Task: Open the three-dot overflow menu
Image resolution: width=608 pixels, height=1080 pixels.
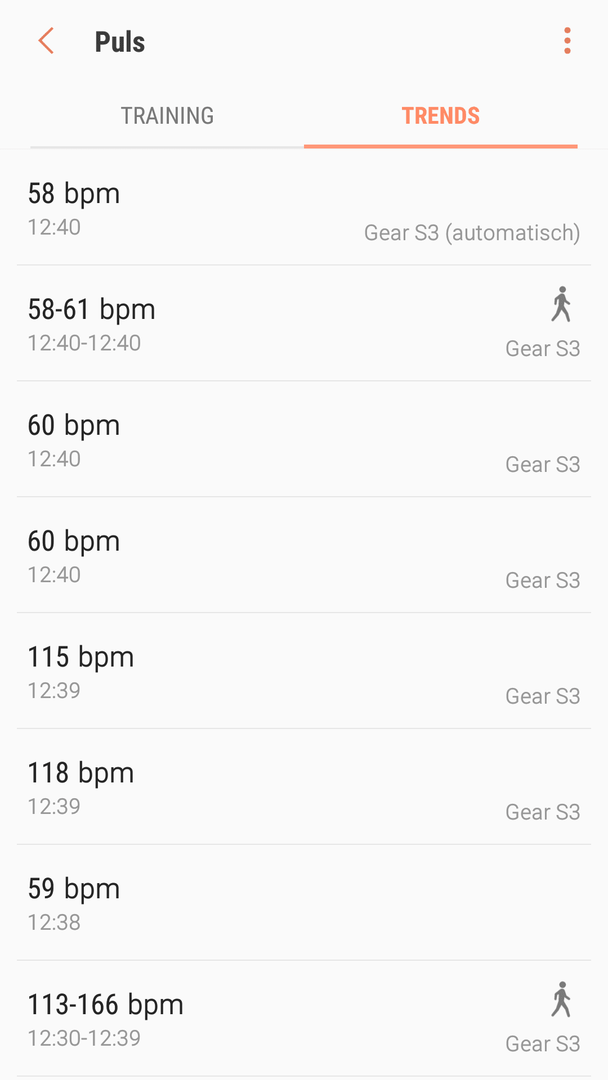Action: pyautogui.click(x=567, y=41)
